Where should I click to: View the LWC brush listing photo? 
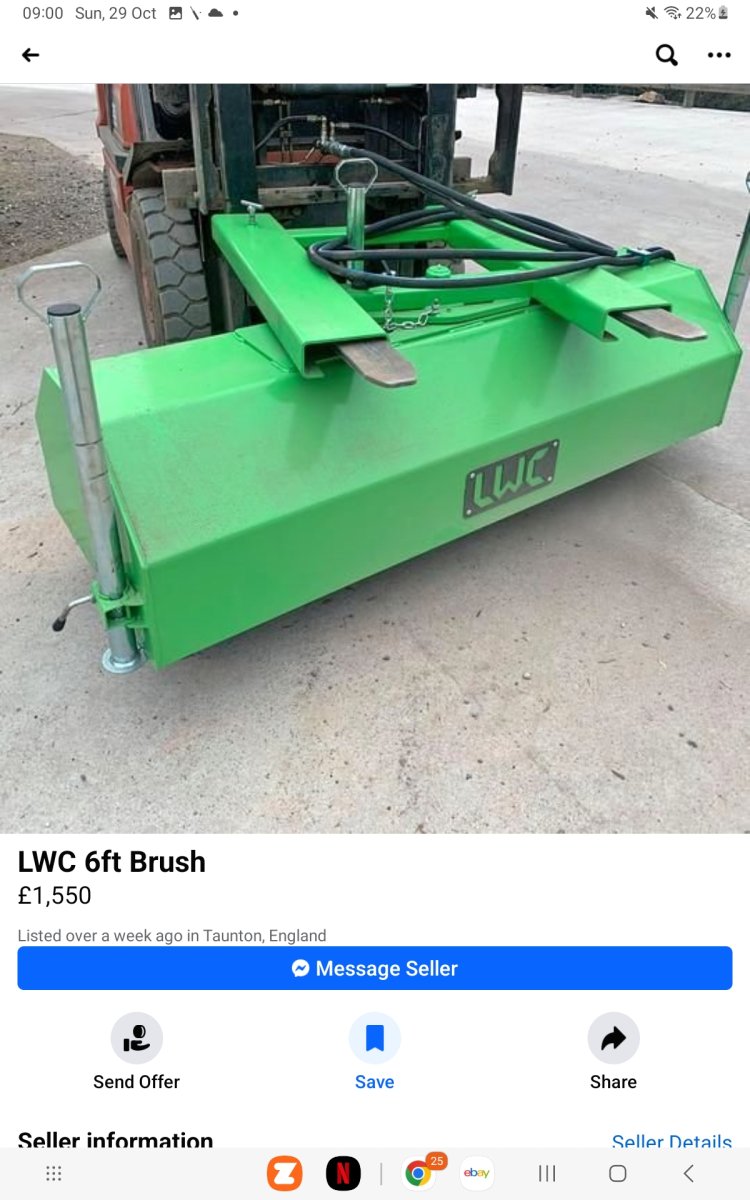click(375, 458)
